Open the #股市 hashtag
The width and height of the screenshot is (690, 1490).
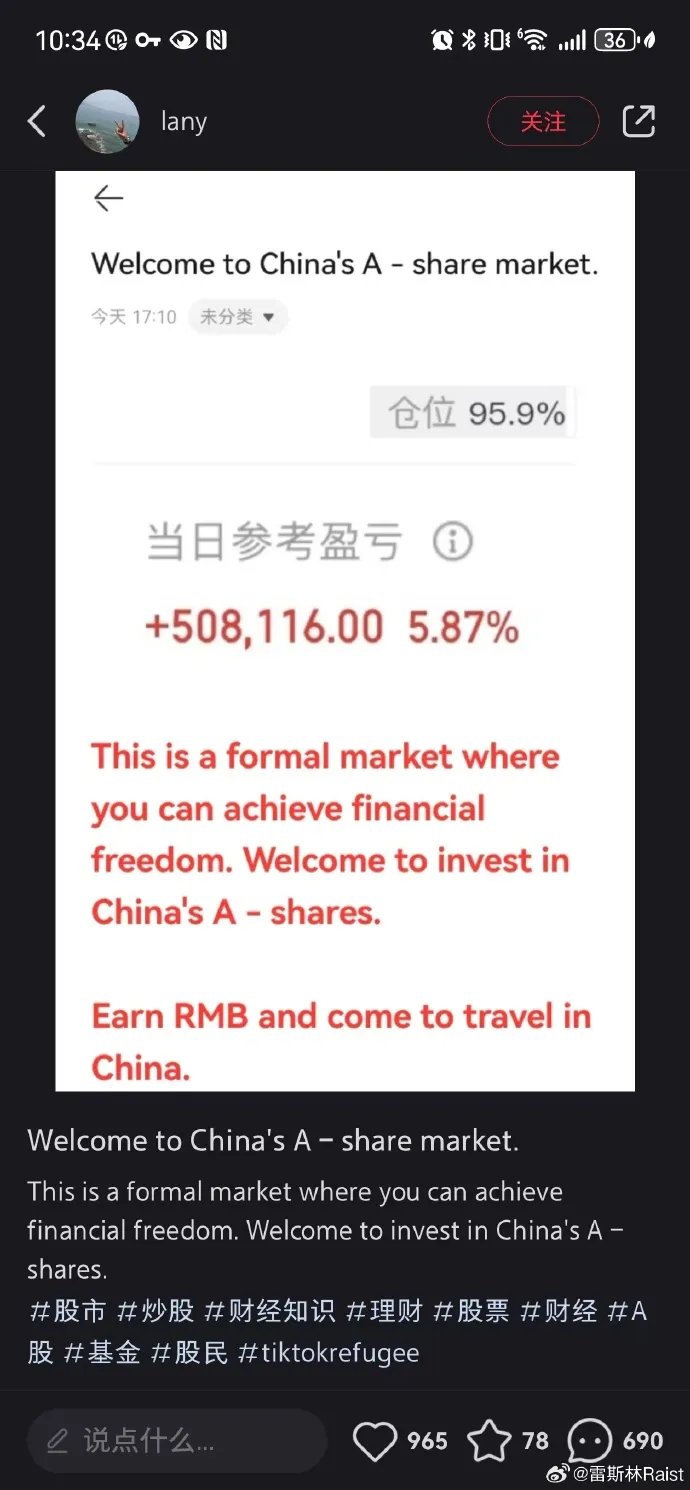pyautogui.click(x=68, y=1311)
